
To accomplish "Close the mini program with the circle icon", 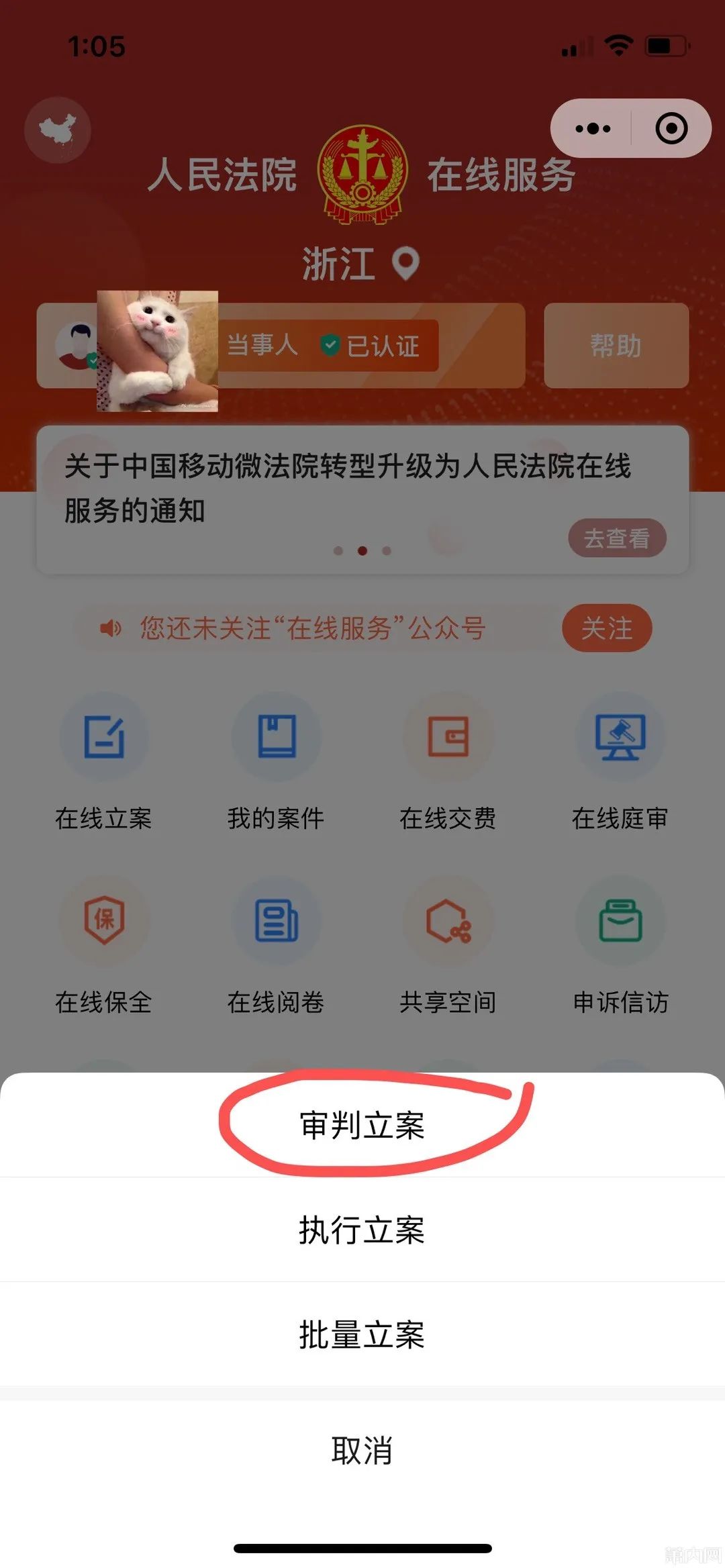I will click(671, 128).
